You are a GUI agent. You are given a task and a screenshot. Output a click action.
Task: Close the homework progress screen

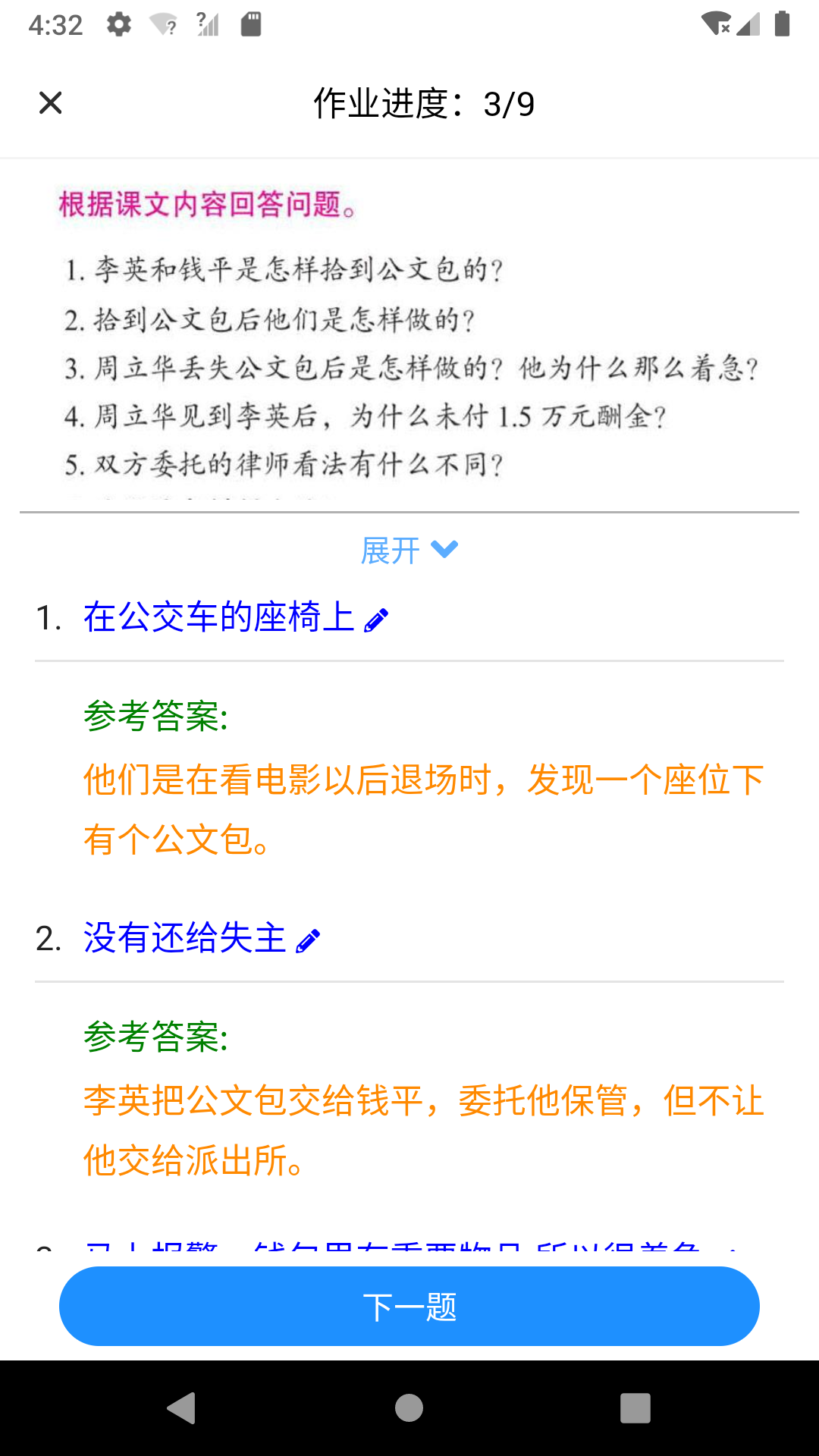[50, 102]
